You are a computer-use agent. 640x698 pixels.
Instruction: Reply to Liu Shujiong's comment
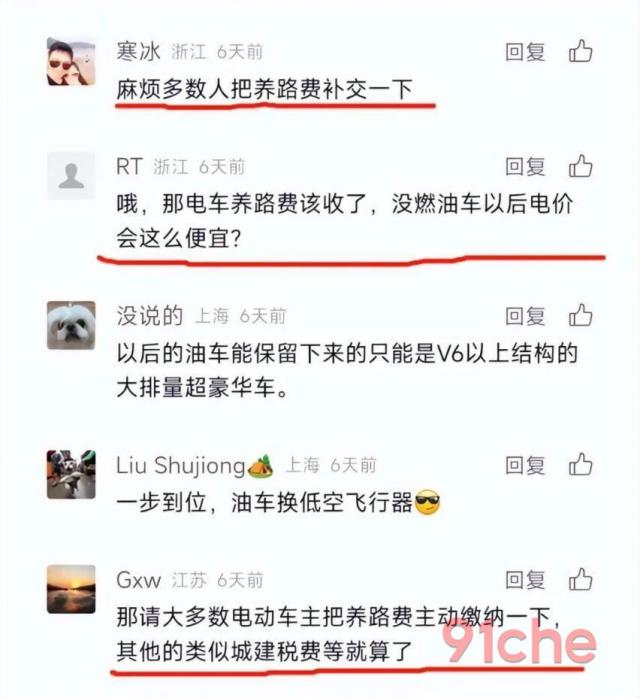pyautogui.click(x=525, y=466)
